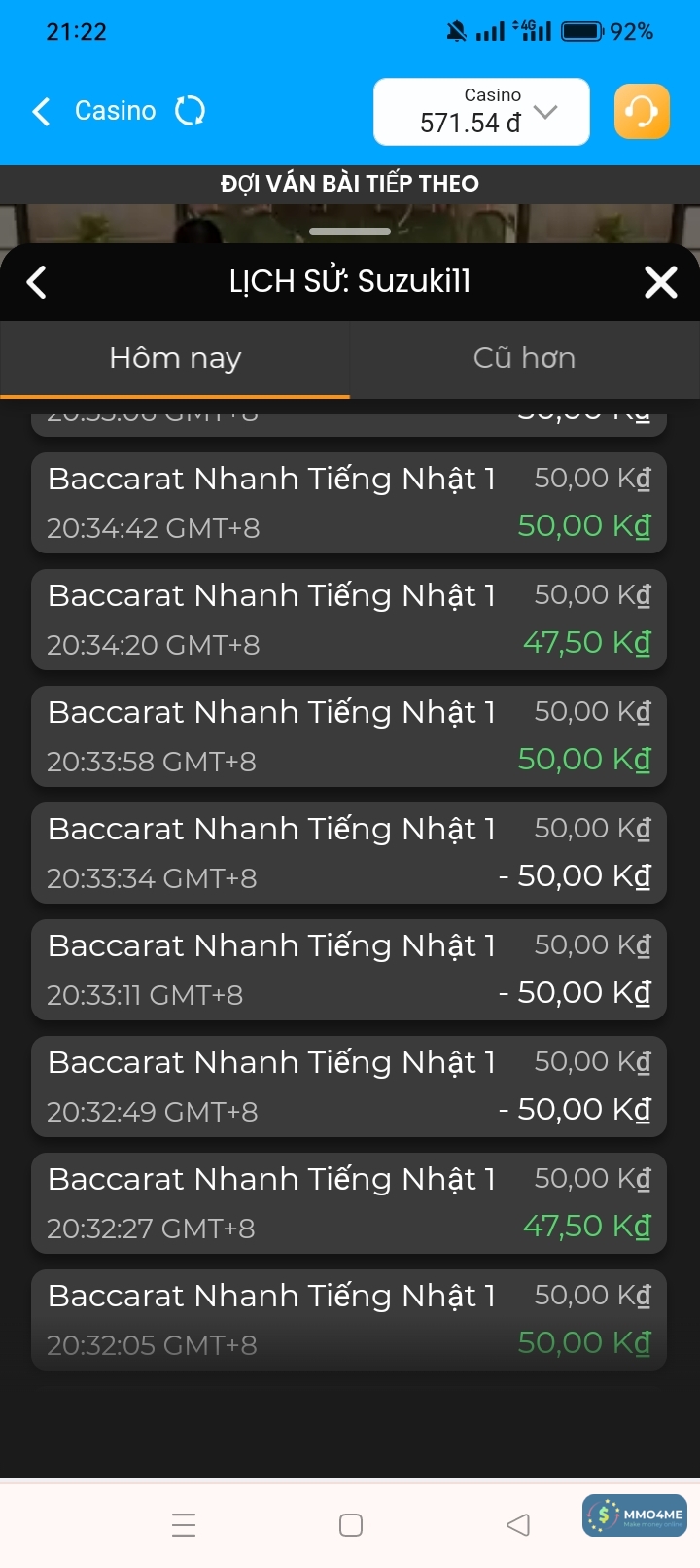Show details for the 20:32:05 bet

coord(349,1320)
